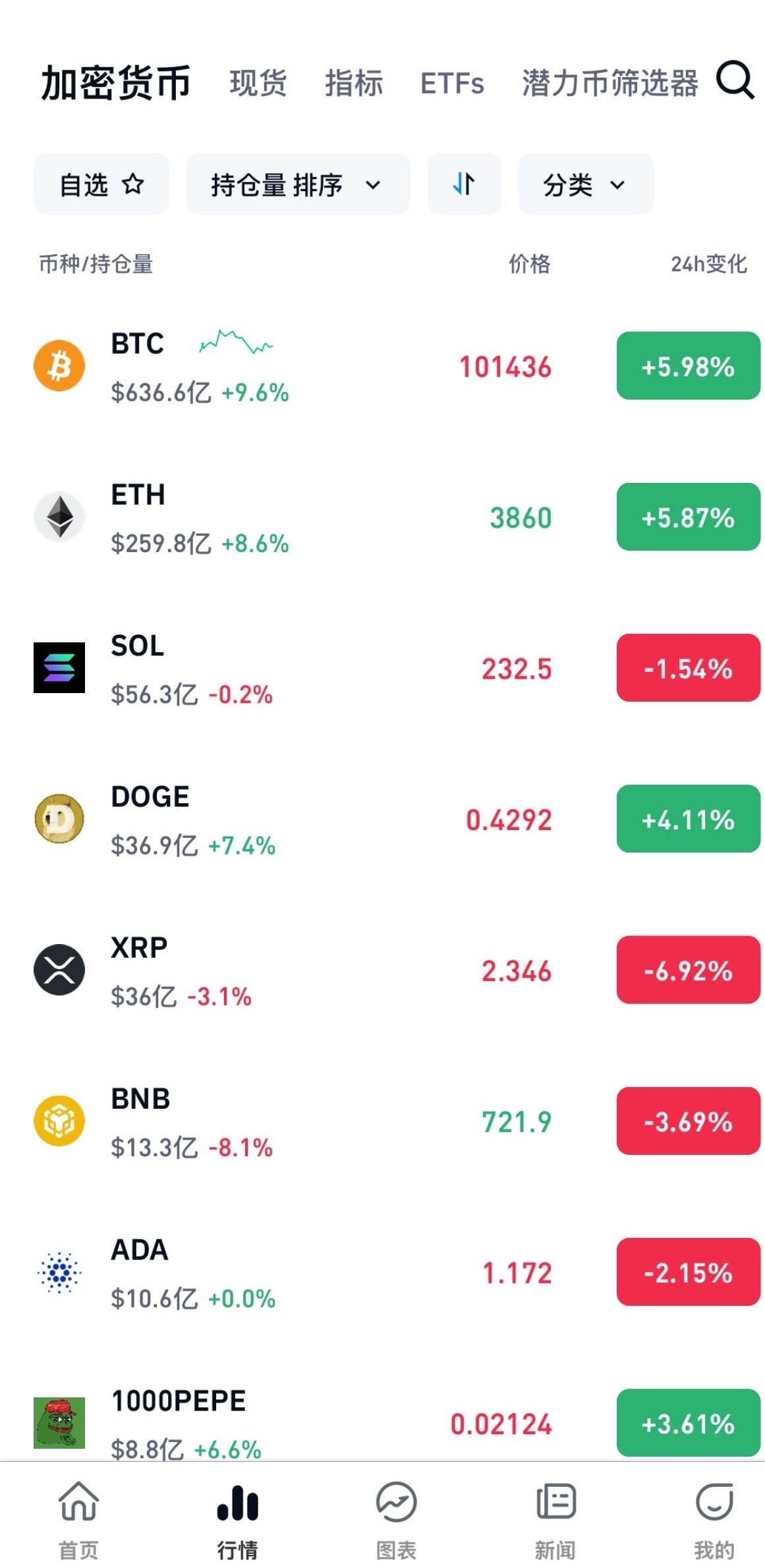Image resolution: width=765 pixels, height=1568 pixels.
Task: View DOGE details
Action: [382, 819]
